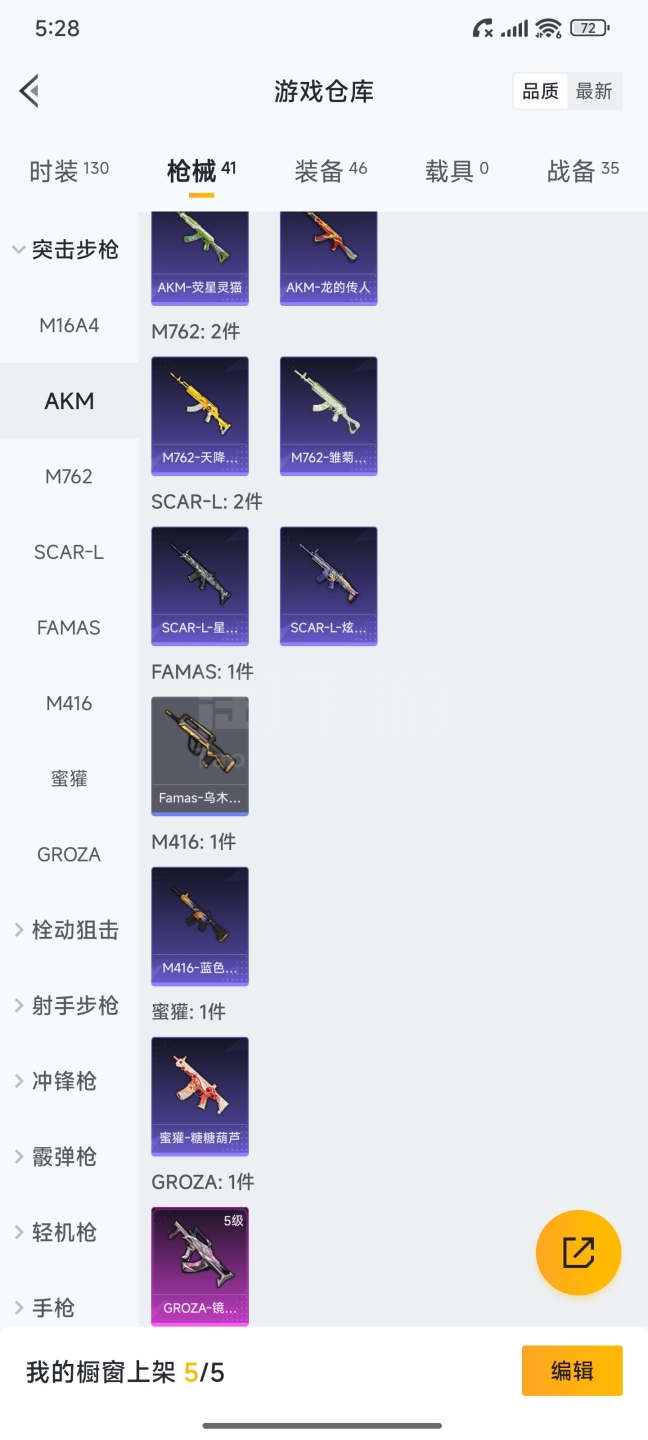Sort warehouse by 品质

(x=541, y=91)
